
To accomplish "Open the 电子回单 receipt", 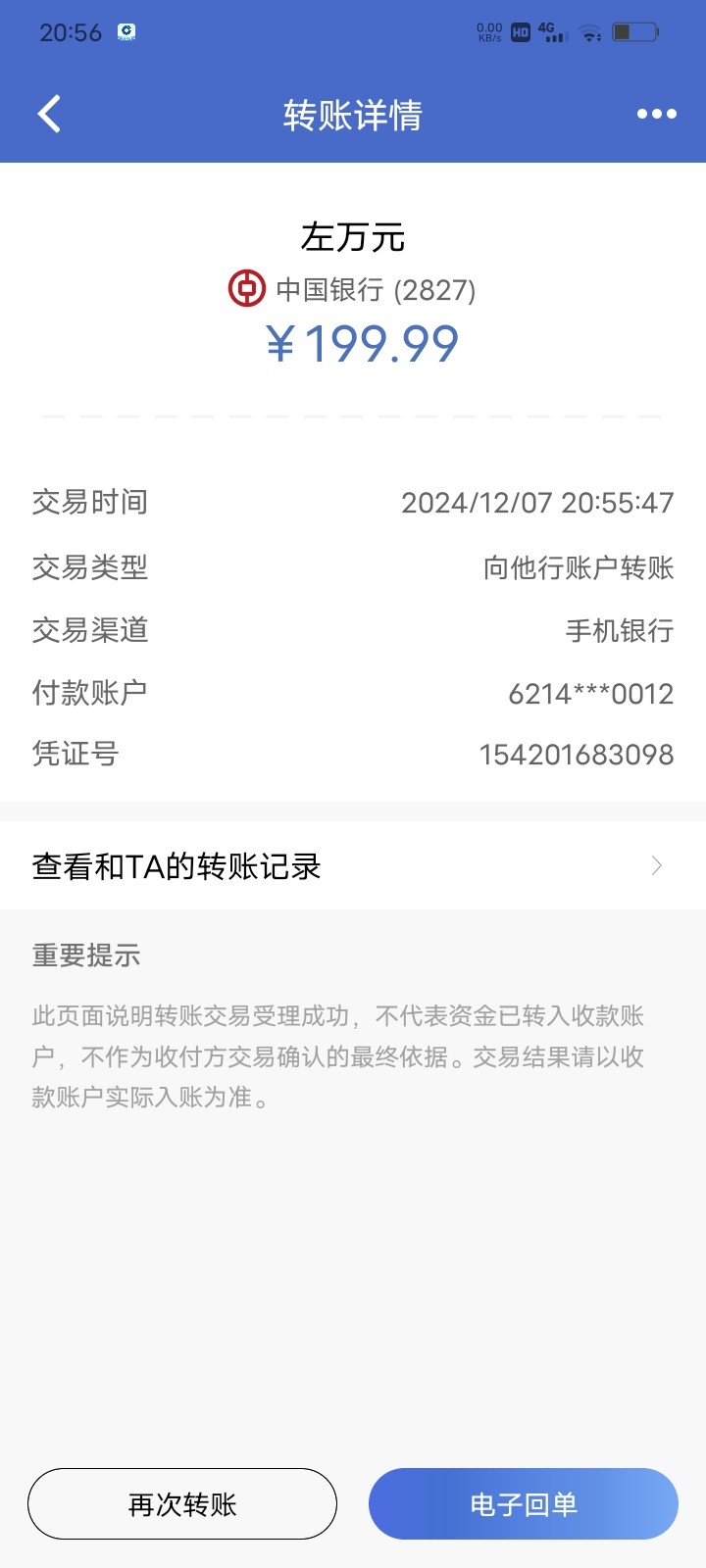I will point(524,1503).
